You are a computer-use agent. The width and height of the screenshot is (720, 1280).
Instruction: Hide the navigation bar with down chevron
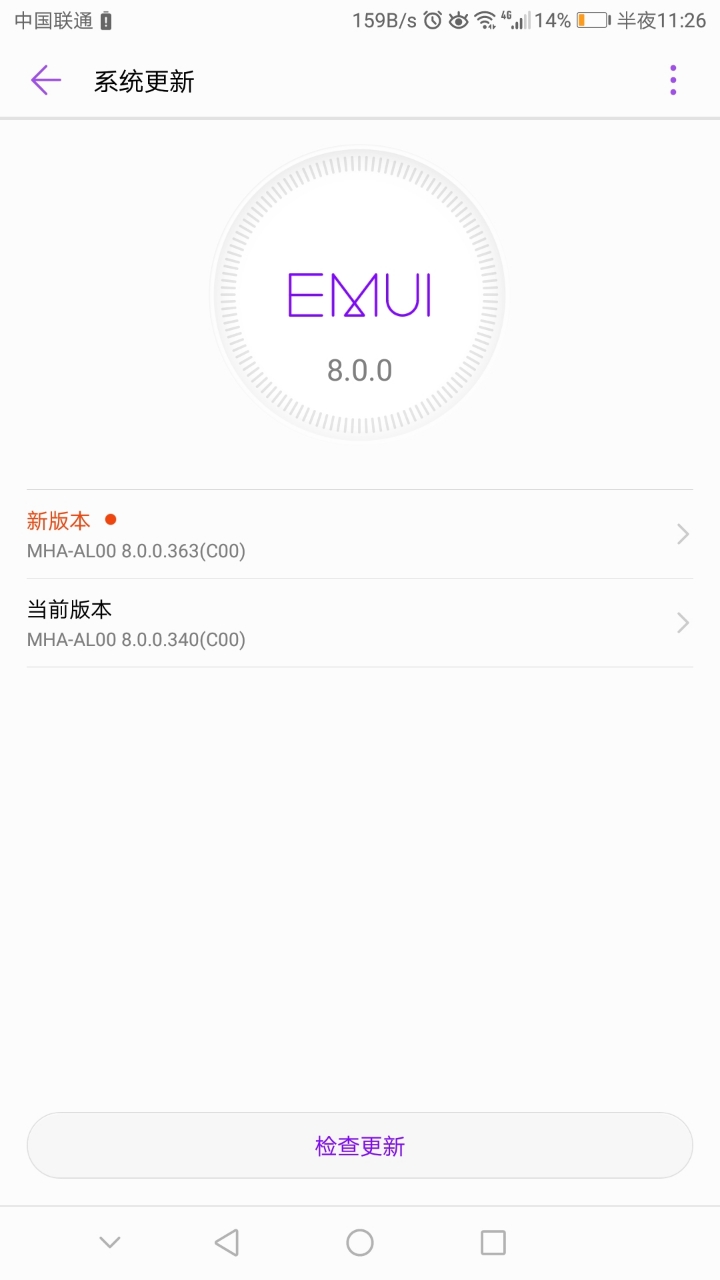[x=110, y=1243]
